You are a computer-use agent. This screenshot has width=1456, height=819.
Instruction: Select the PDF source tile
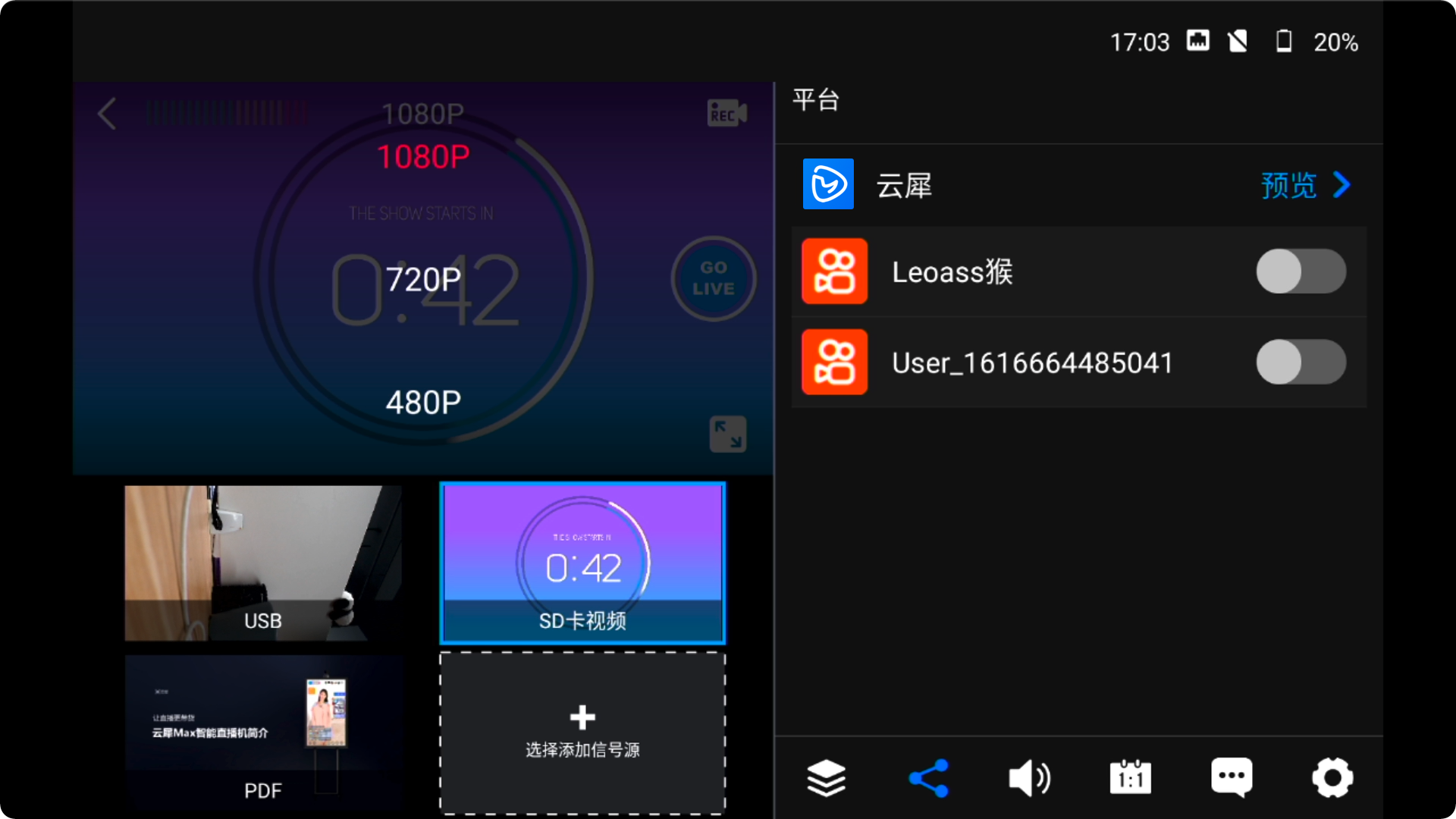tap(263, 733)
